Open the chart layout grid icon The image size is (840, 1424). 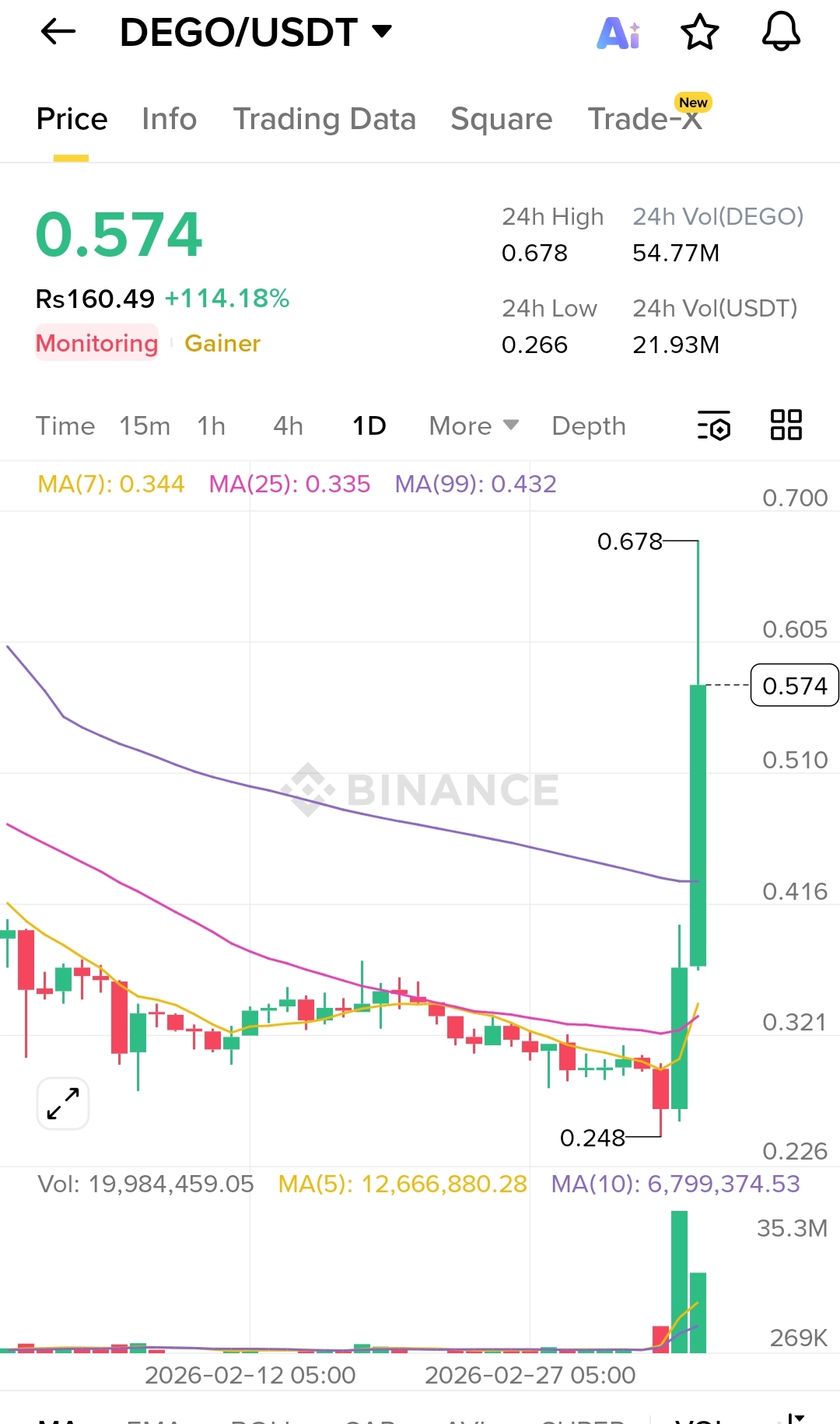tap(786, 425)
